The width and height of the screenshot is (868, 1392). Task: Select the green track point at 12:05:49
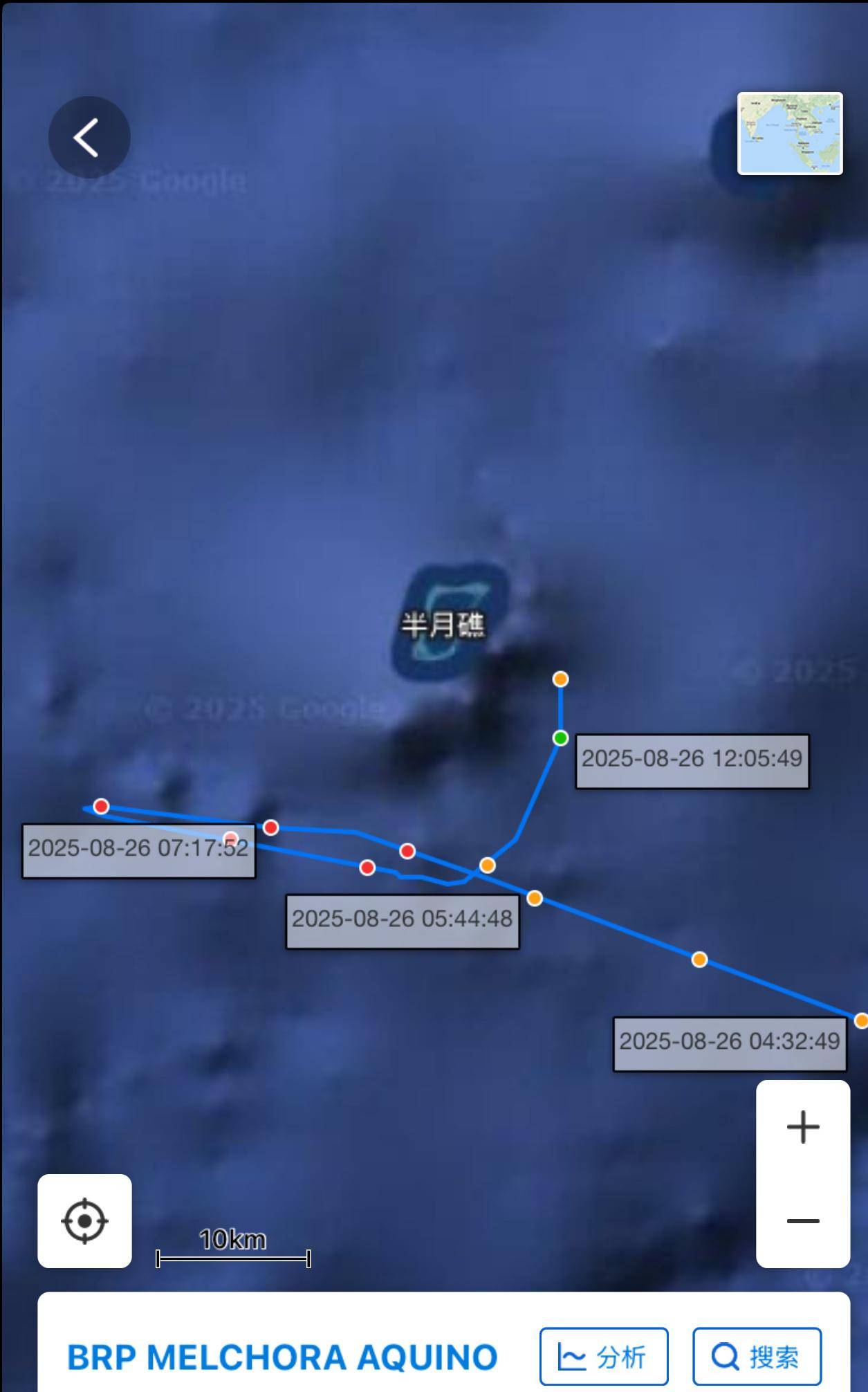560,738
